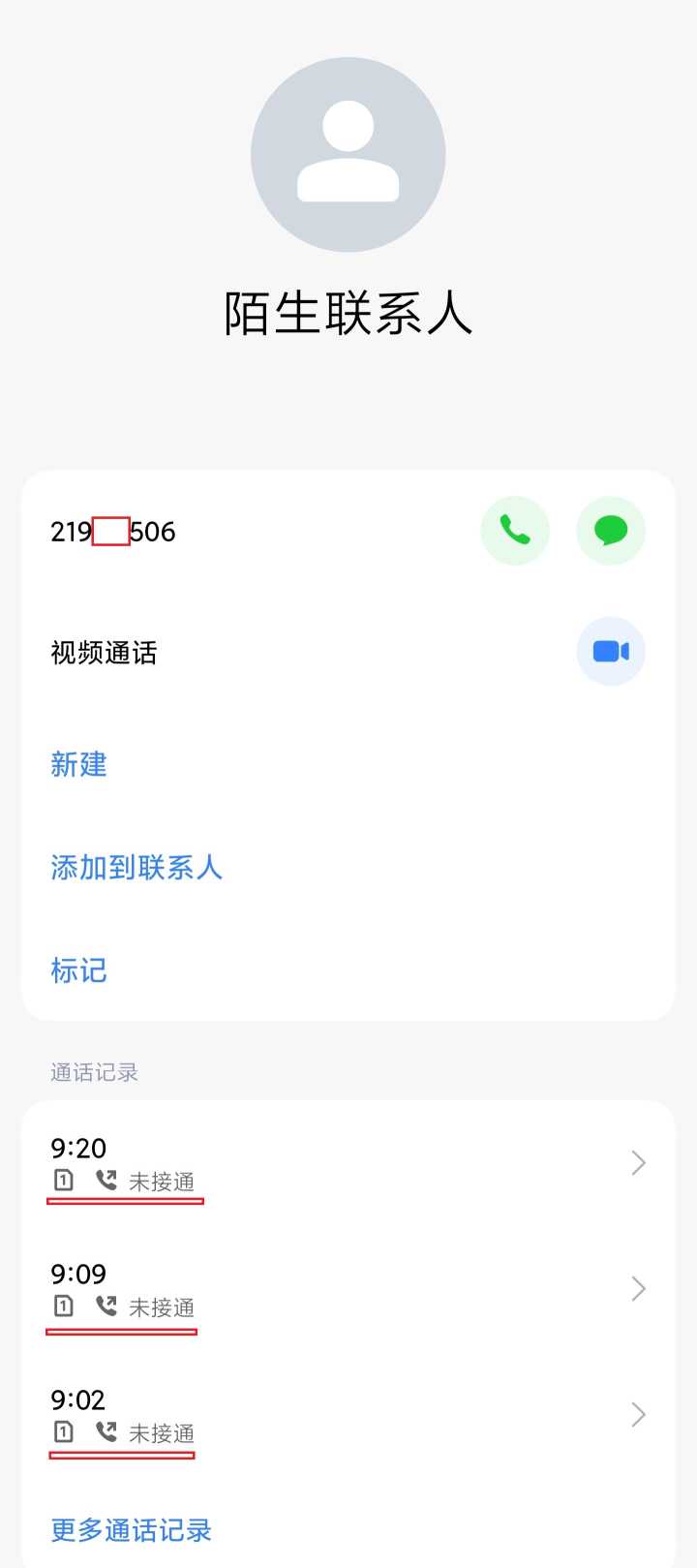Expand details of the 9:02 call record
The height and width of the screenshot is (1568, 697).
tap(636, 1415)
